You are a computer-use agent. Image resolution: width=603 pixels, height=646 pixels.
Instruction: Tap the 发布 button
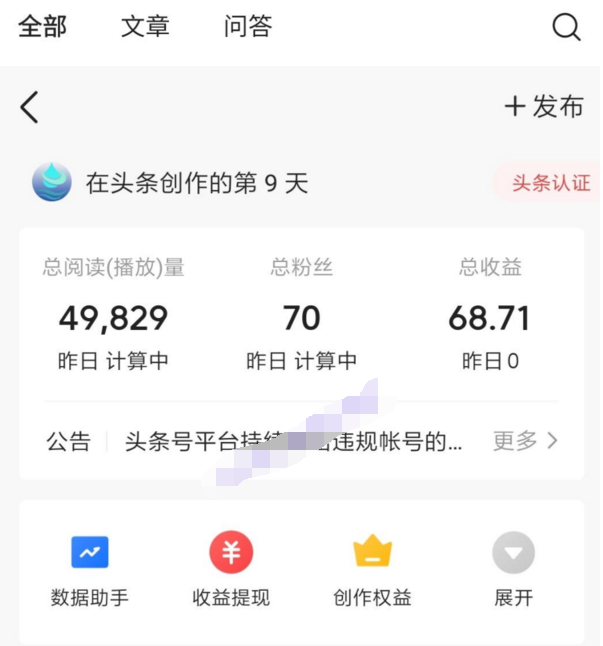click(544, 107)
